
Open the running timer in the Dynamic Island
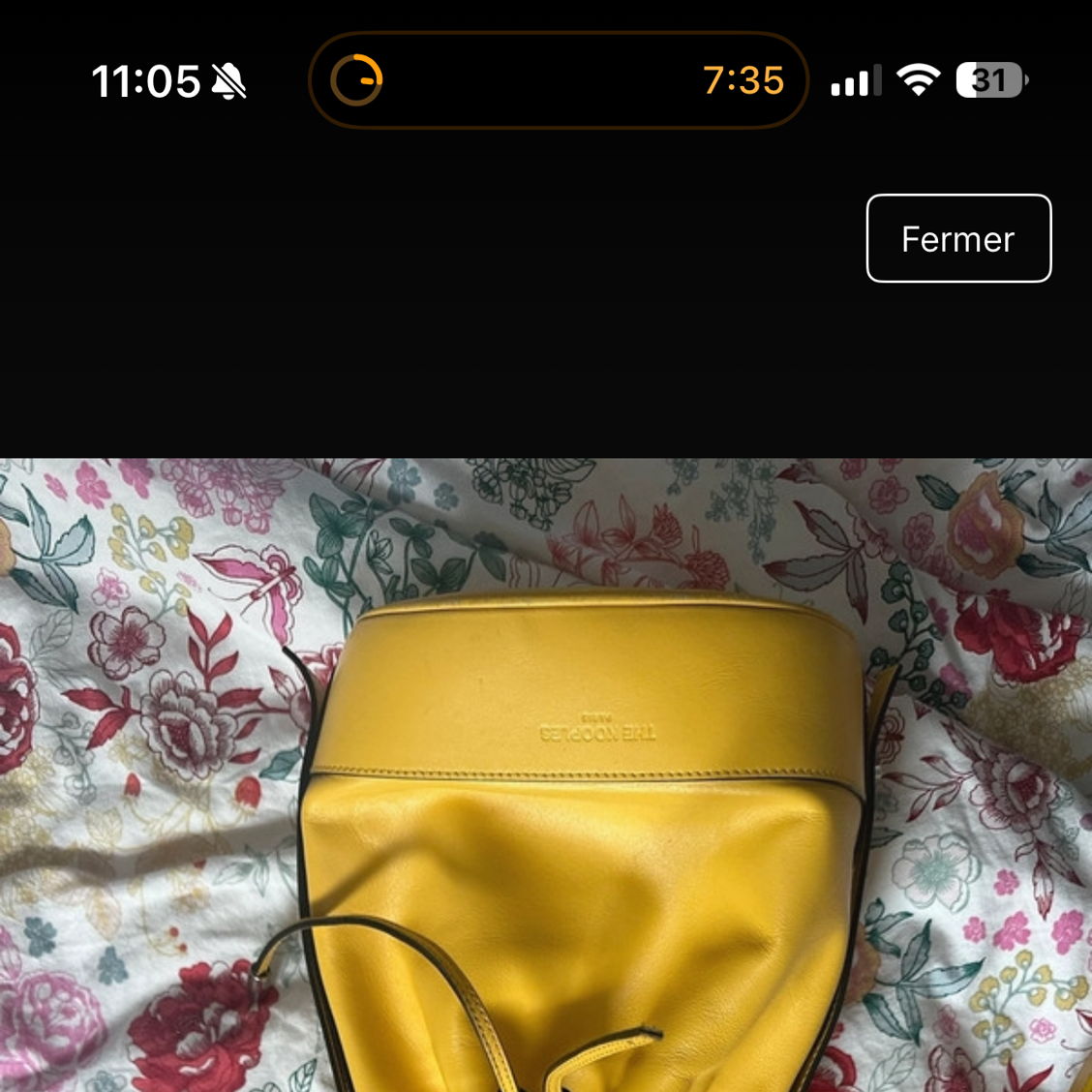pyautogui.click(x=558, y=80)
